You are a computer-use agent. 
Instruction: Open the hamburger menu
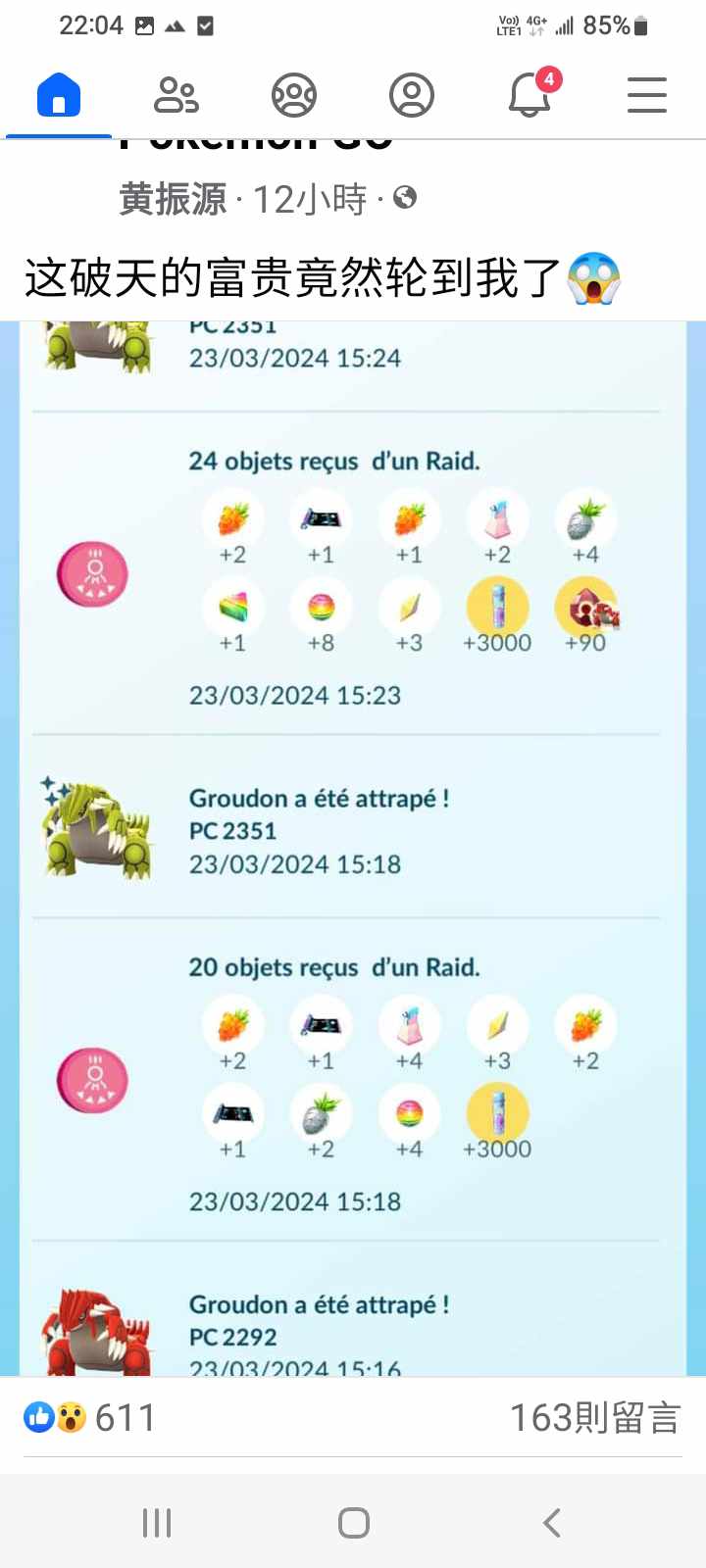[x=647, y=96]
